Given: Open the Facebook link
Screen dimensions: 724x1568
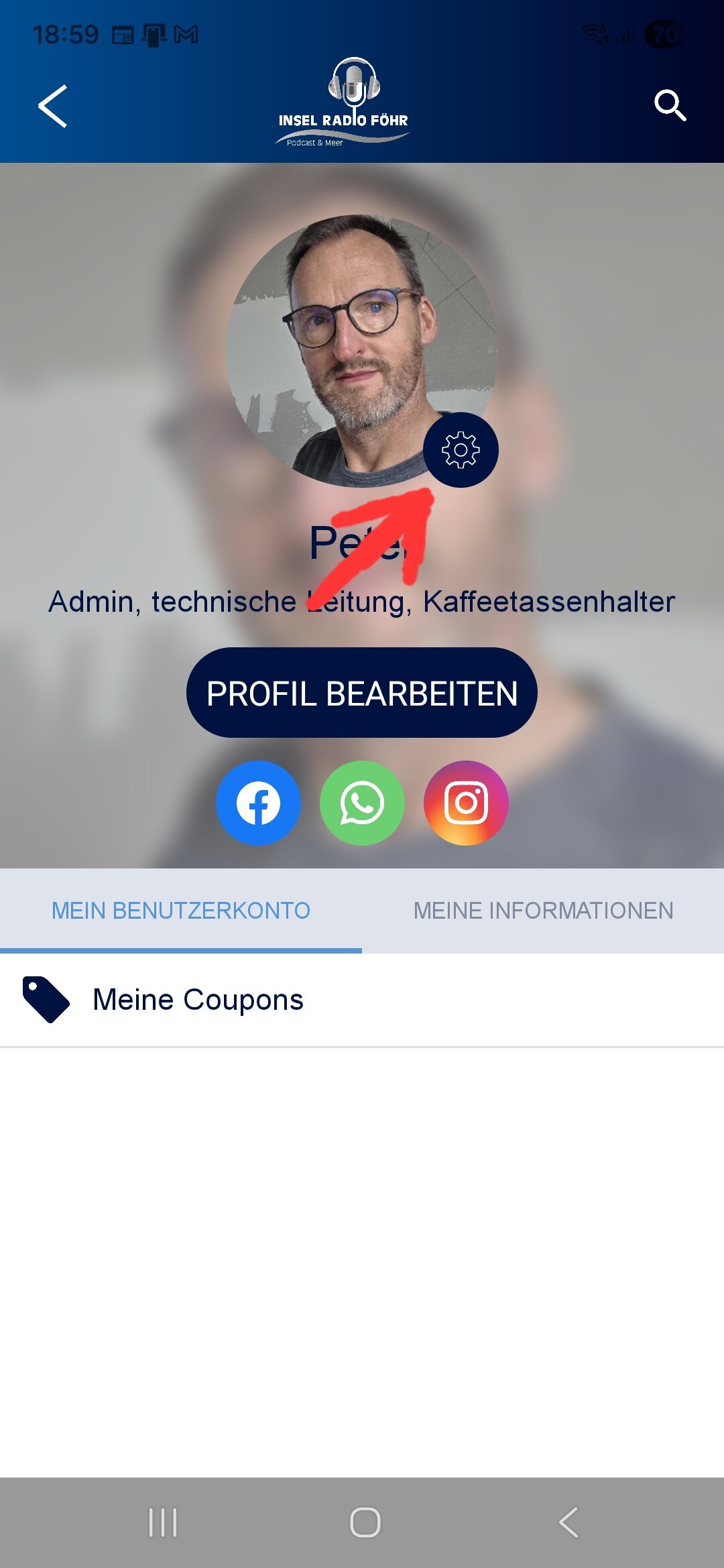Looking at the screenshot, I should coord(258,803).
